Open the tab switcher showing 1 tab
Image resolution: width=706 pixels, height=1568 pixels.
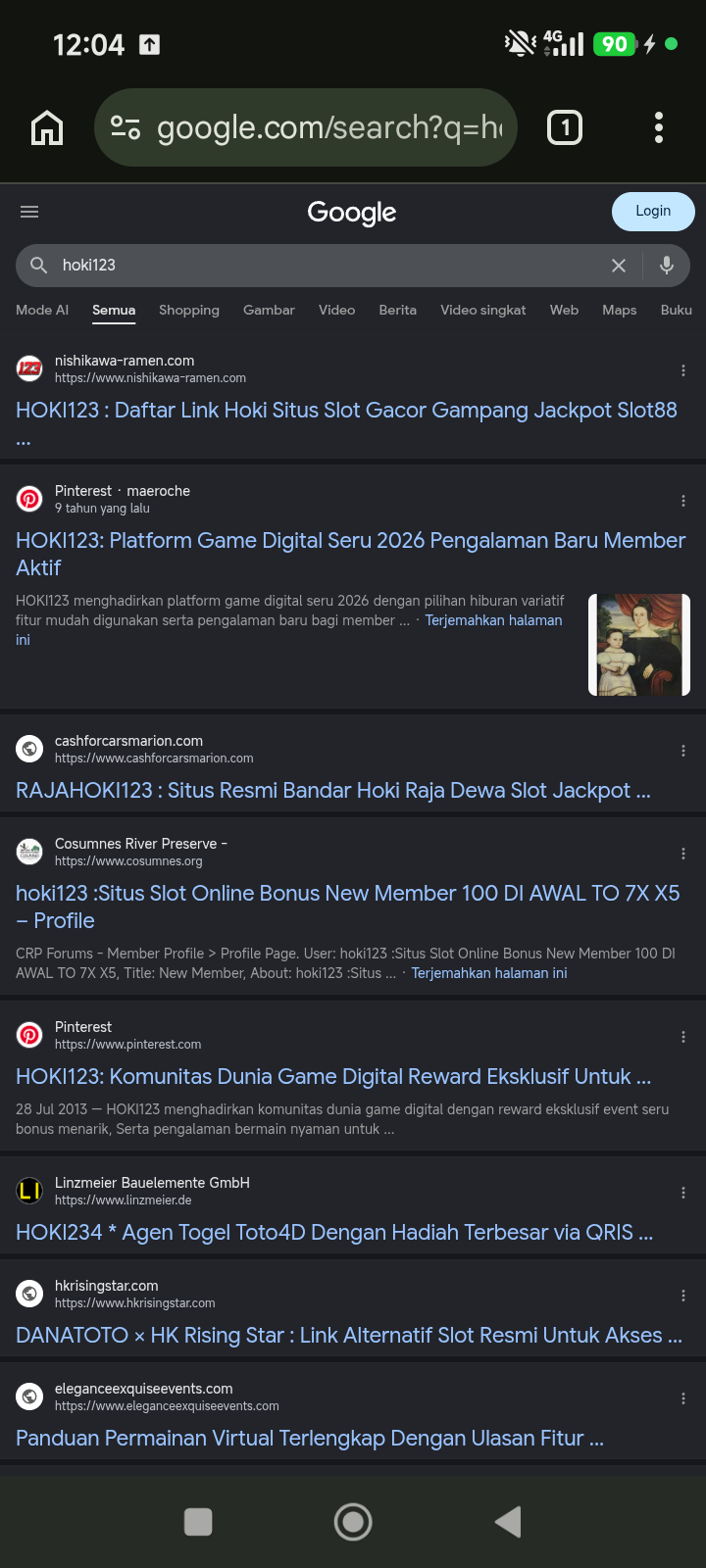click(565, 127)
